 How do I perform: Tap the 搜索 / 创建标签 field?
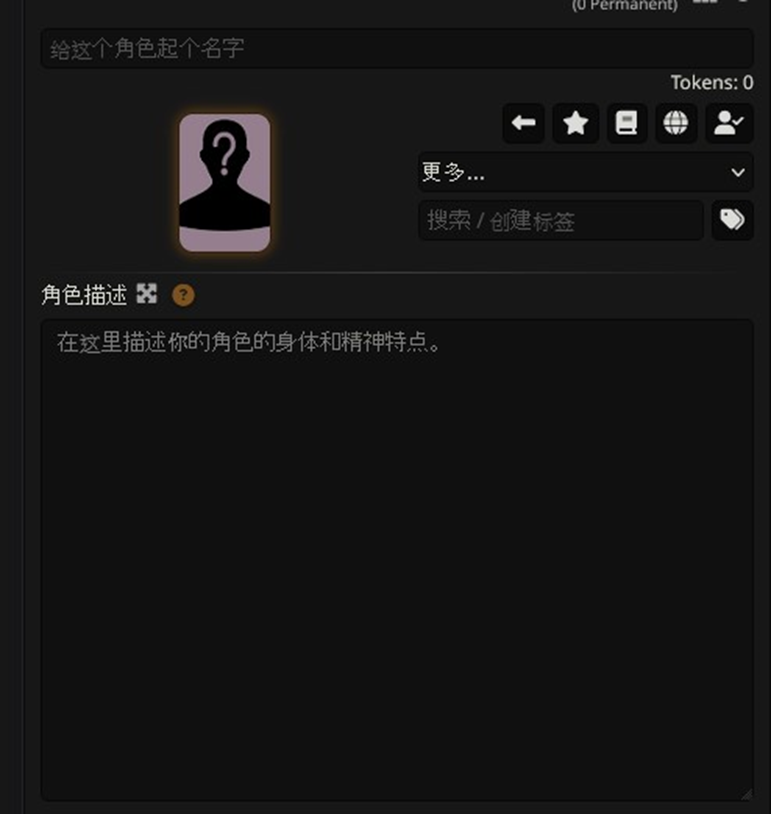(x=560, y=221)
